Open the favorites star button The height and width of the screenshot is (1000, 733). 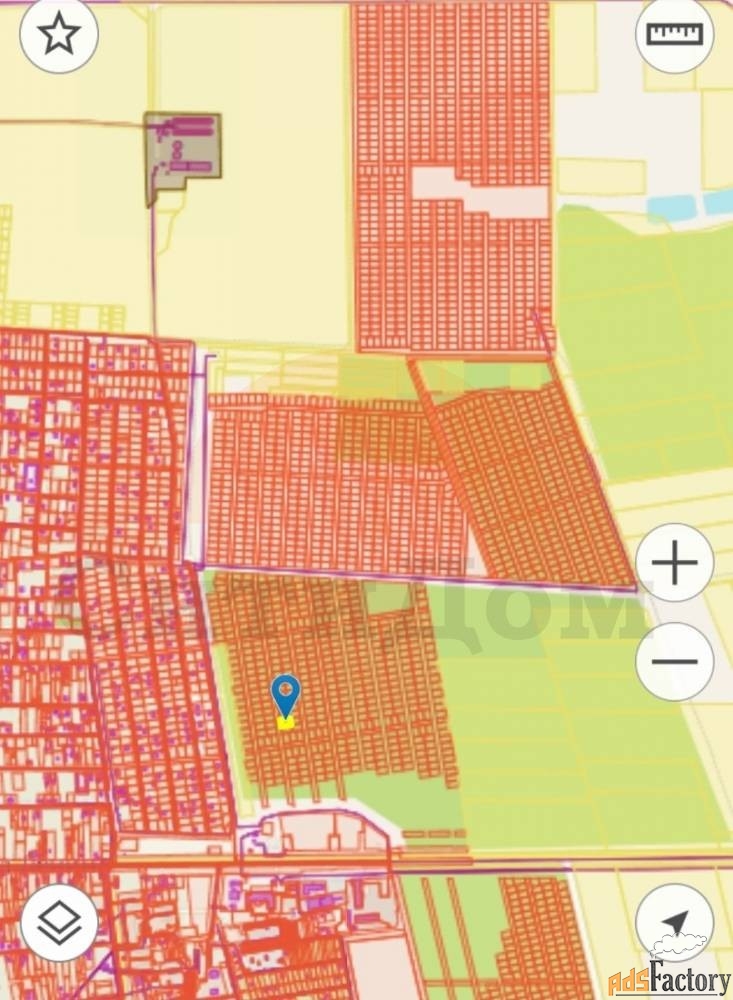[59, 36]
